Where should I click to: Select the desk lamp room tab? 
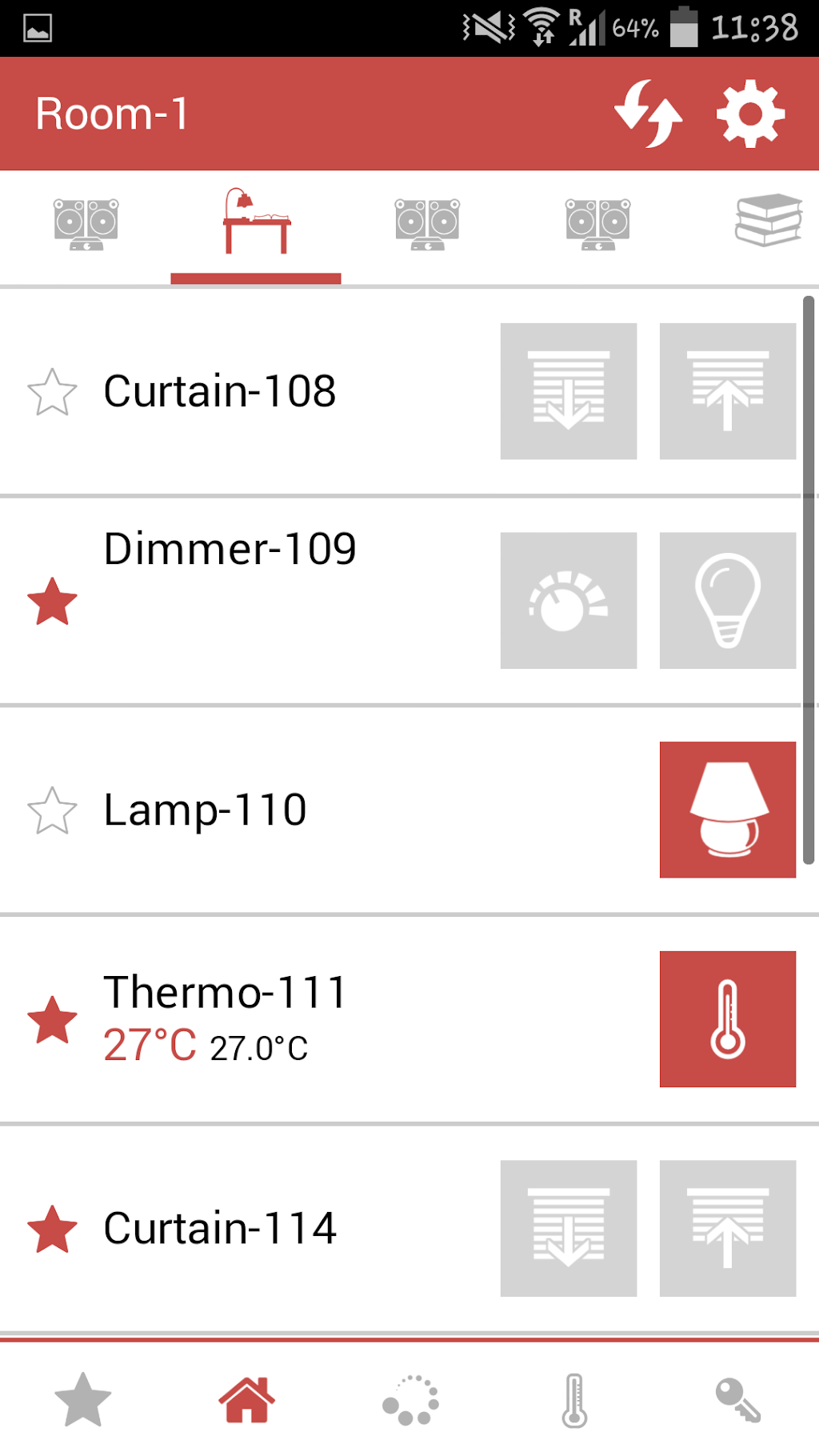[x=256, y=222]
